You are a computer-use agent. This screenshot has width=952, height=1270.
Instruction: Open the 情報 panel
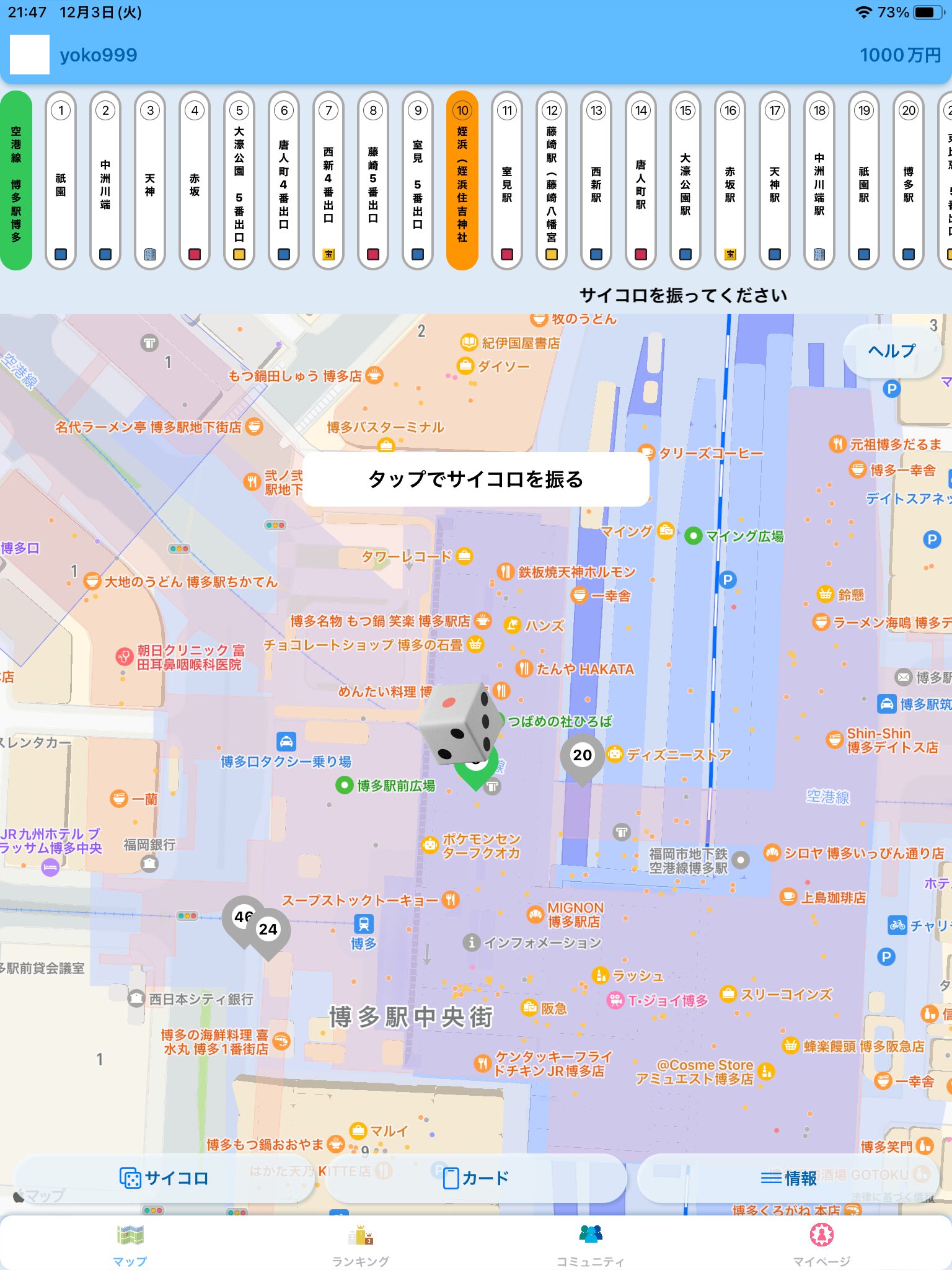click(x=788, y=1178)
